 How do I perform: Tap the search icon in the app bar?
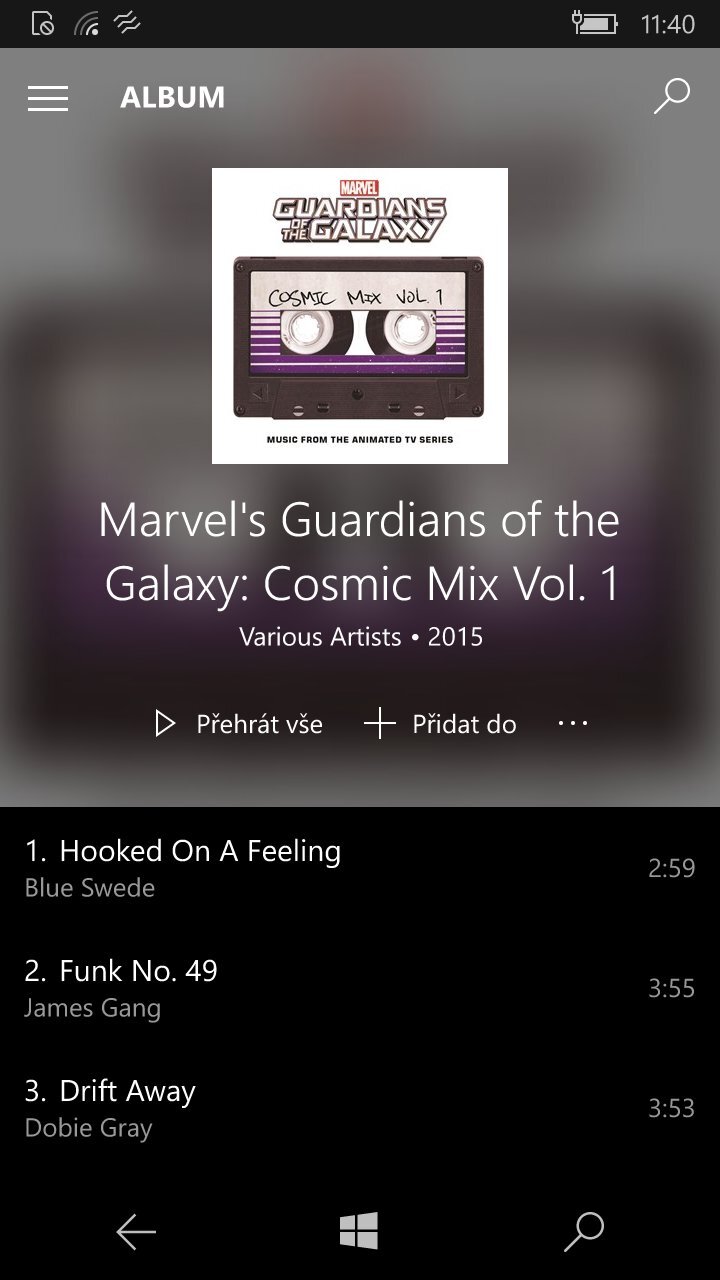672,97
